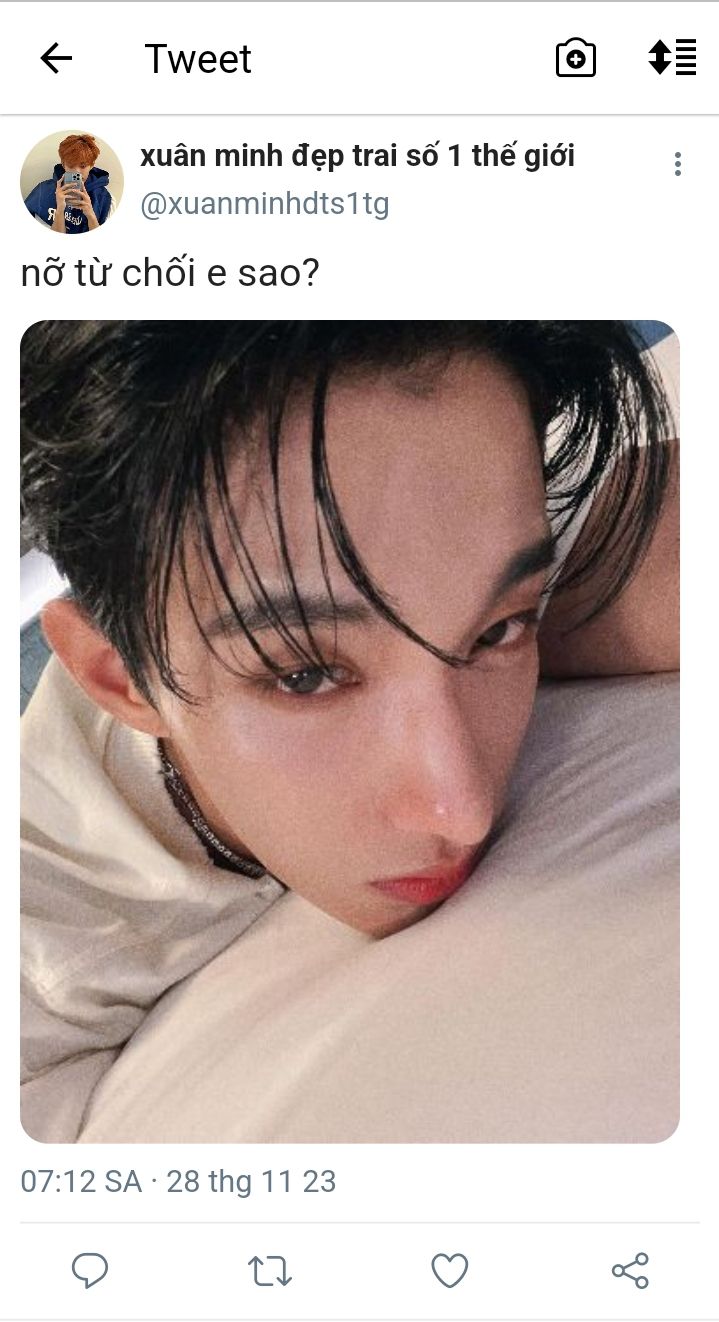719x1322 pixels.
Task: Share this tweet
Action: [630, 1270]
